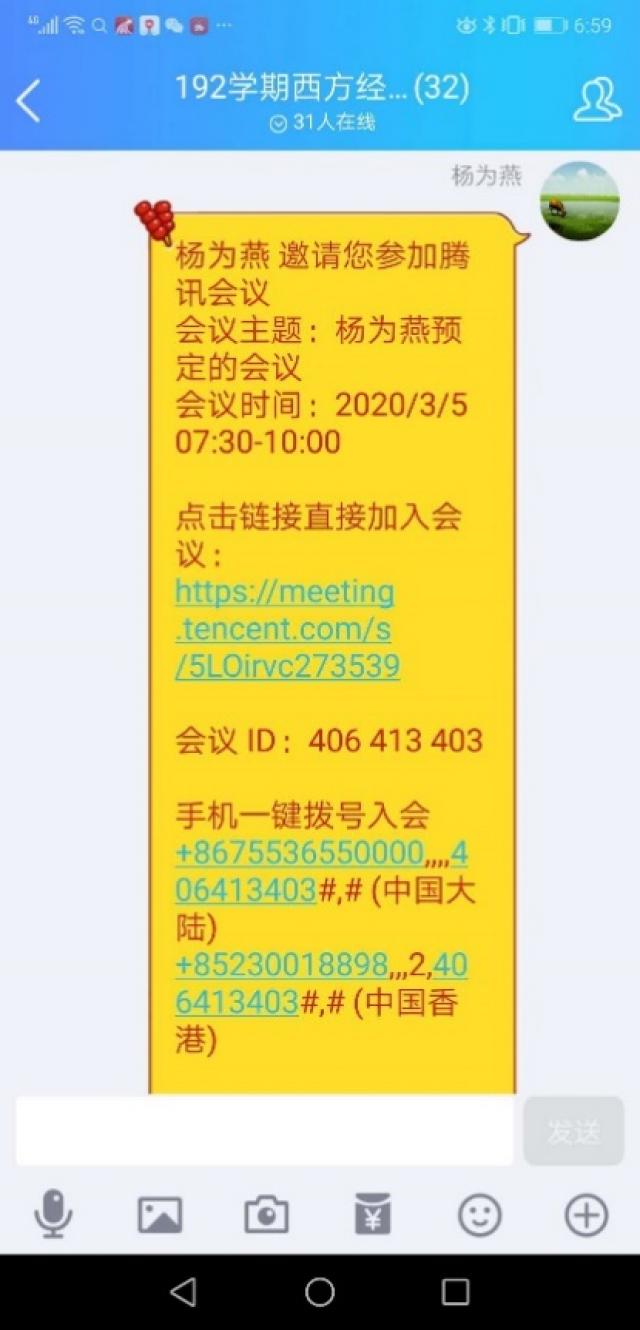Image resolution: width=640 pixels, height=1330 pixels.
Task: Open the red packet option
Action: (373, 1216)
